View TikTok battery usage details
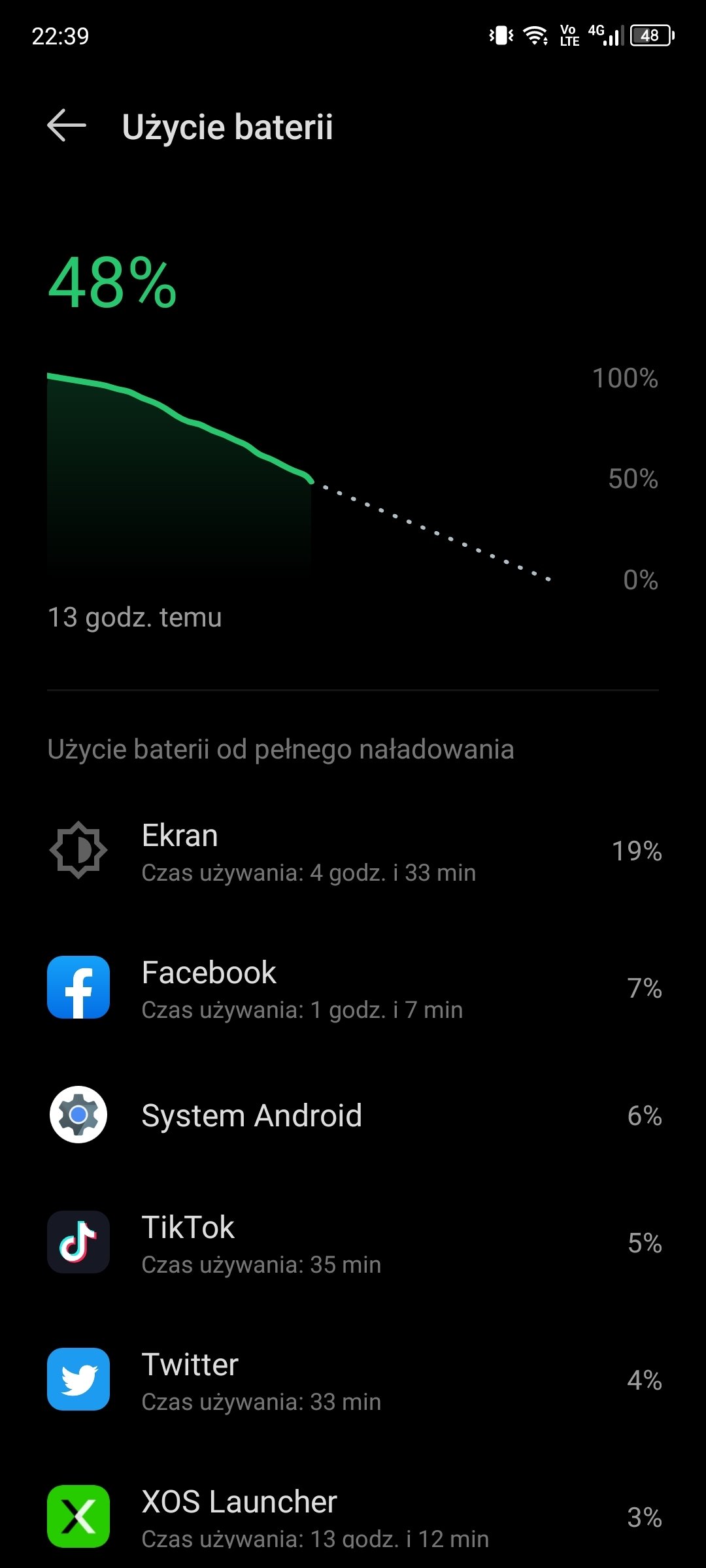 353,1242
